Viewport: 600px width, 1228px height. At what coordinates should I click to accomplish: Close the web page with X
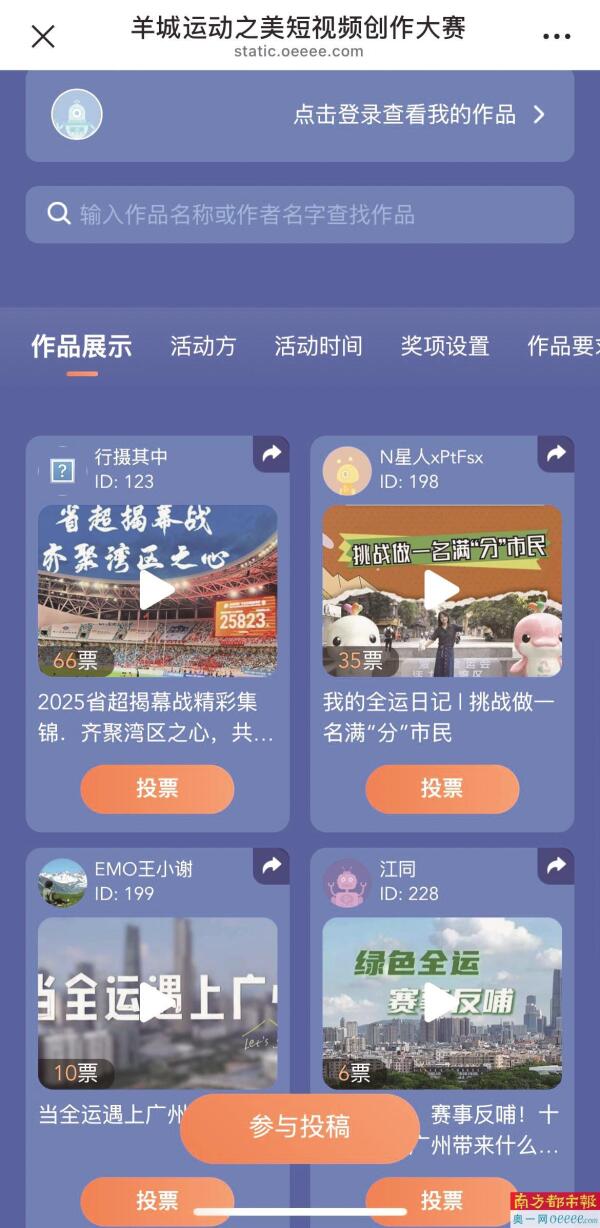43,37
